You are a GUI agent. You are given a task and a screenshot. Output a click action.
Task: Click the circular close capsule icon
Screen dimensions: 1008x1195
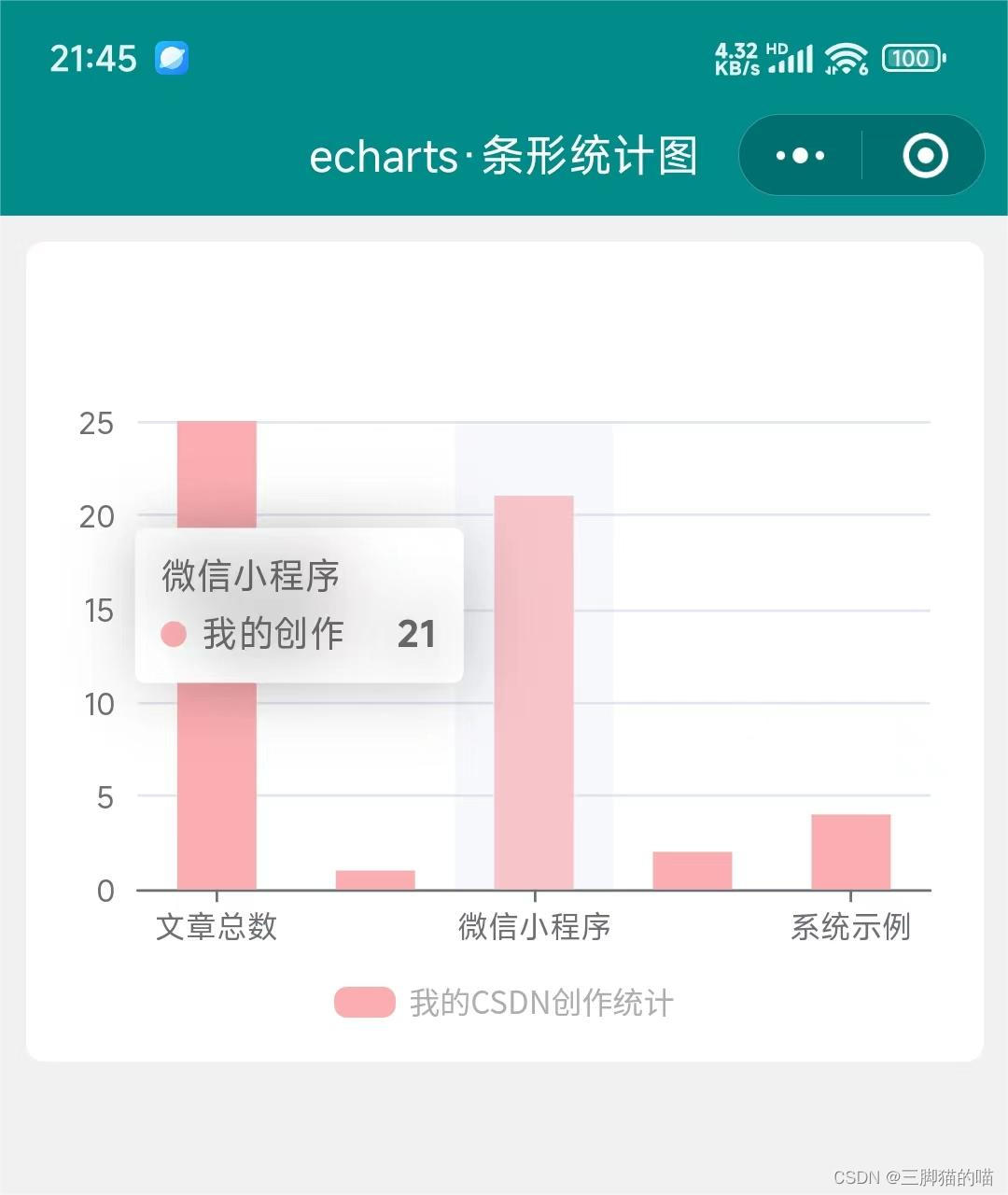pyautogui.click(x=923, y=155)
